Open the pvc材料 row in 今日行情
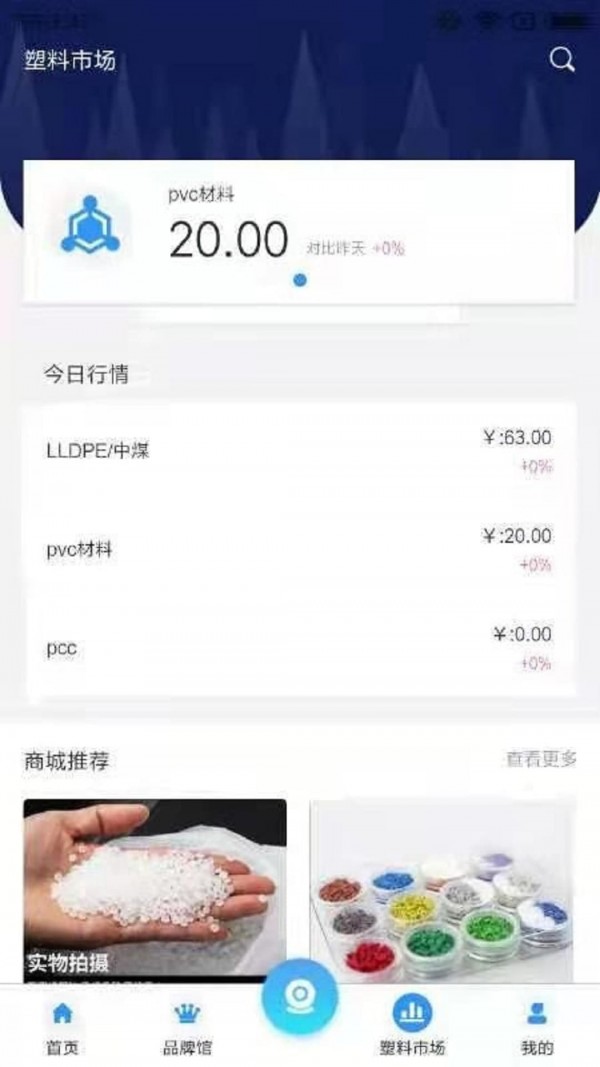The width and height of the screenshot is (600, 1067). pyautogui.click(x=298, y=549)
